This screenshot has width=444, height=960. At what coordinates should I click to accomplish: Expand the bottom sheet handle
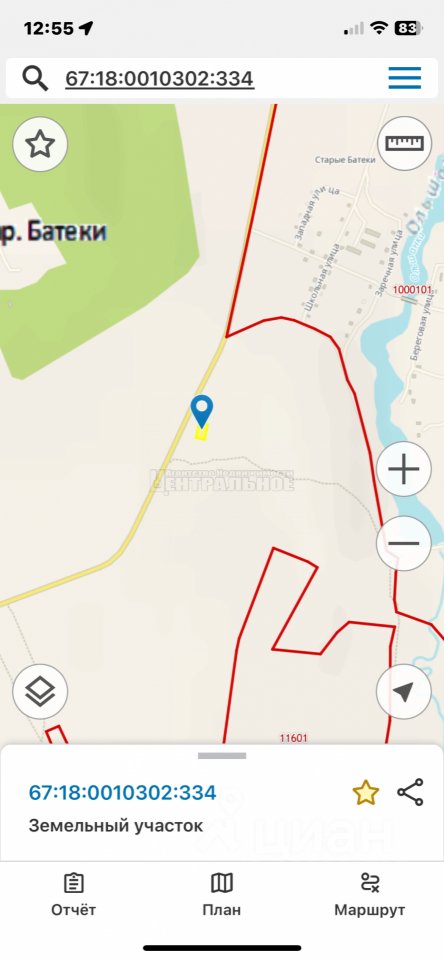(x=222, y=756)
